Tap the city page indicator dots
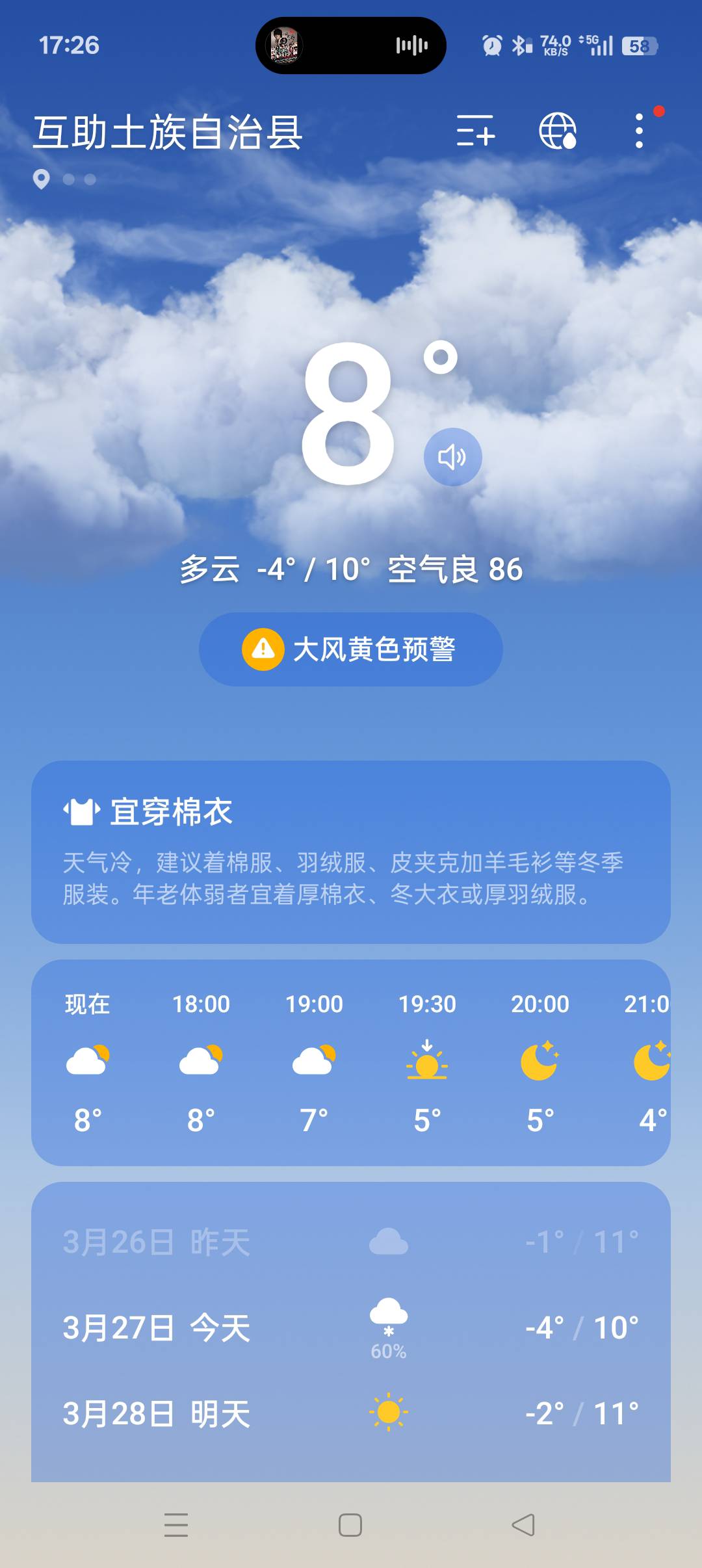 [66, 179]
